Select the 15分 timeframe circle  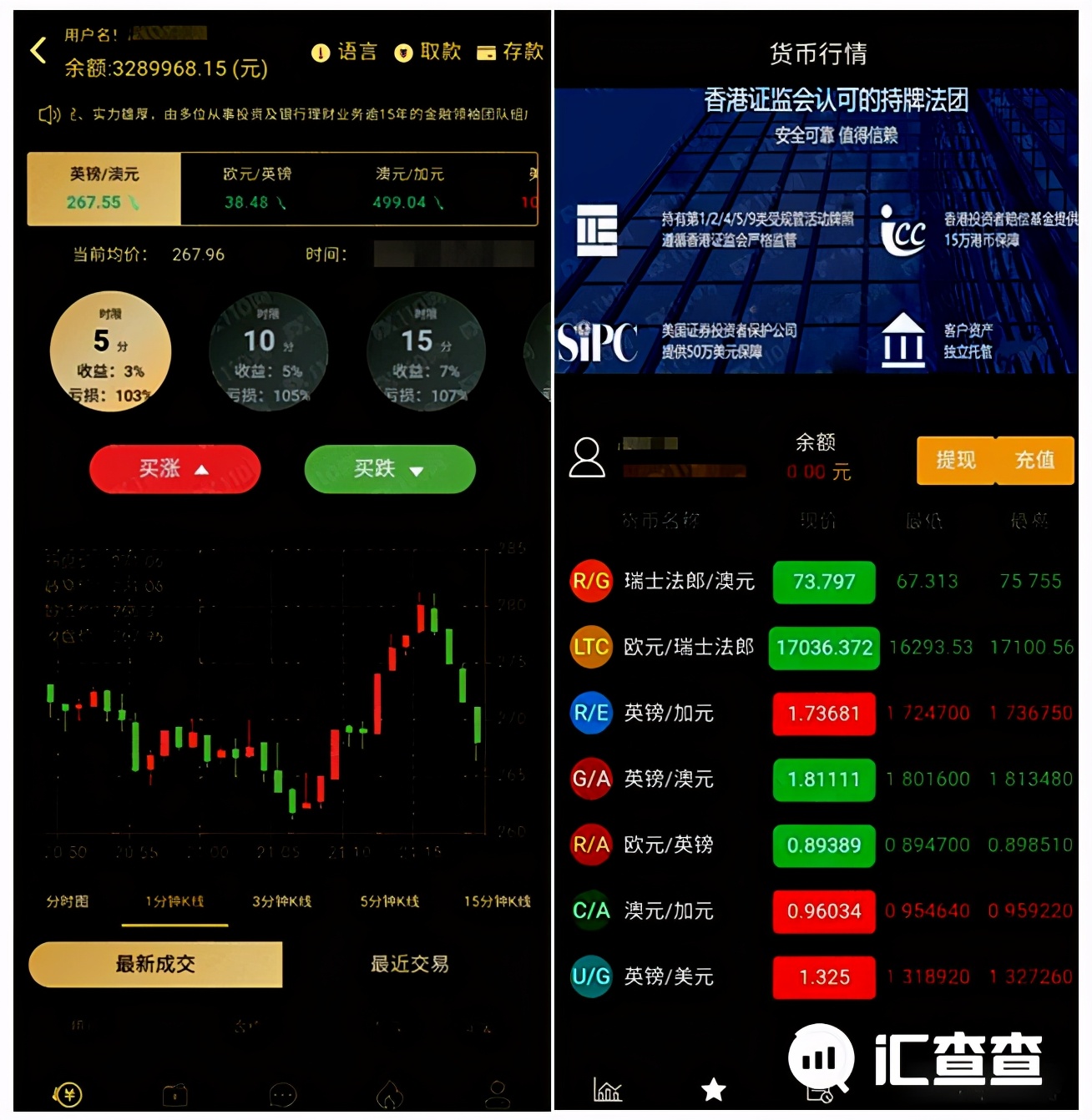pyautogui.click(x=426, y=351)
